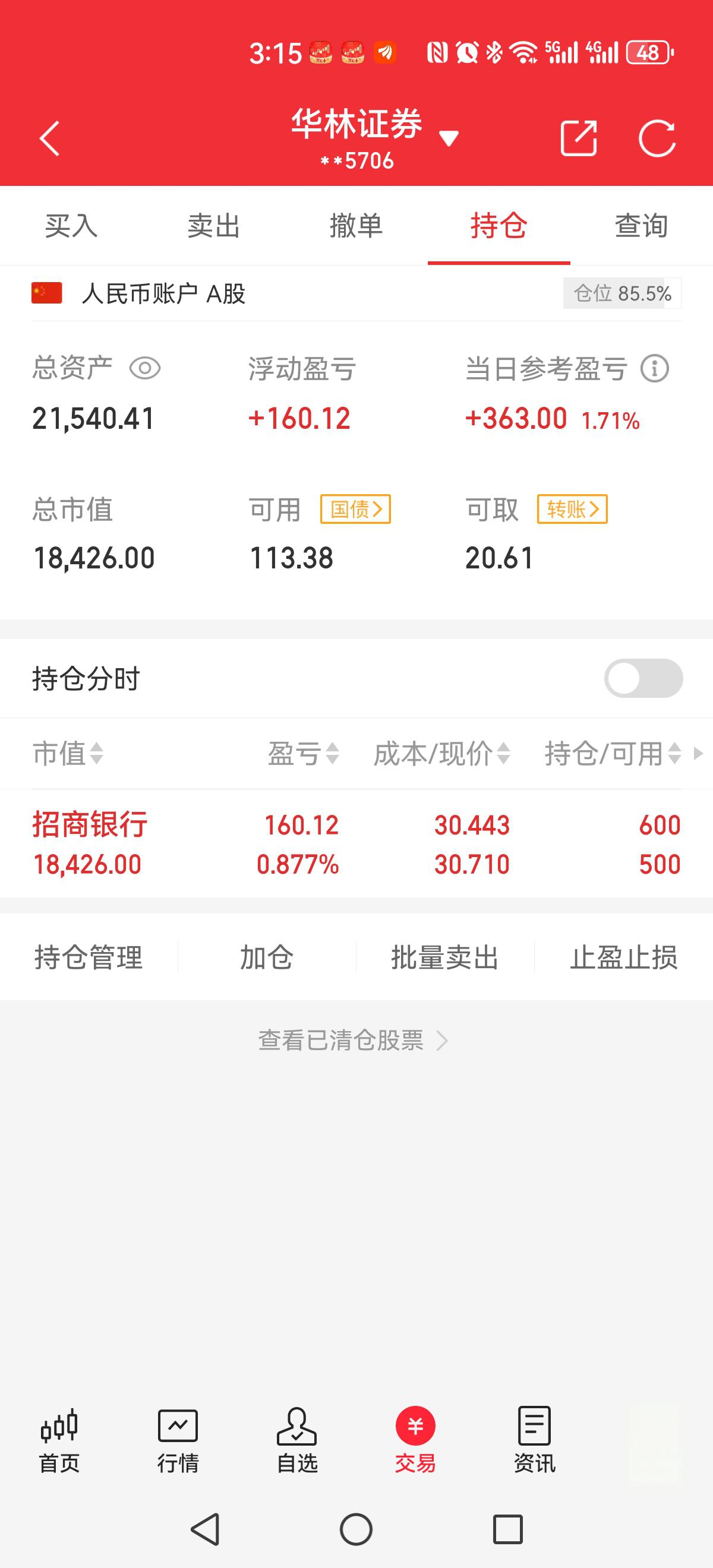Open 国债 treasury bond link
The width and height of the screenshot is (713, 1568).
tap(355, 510)
